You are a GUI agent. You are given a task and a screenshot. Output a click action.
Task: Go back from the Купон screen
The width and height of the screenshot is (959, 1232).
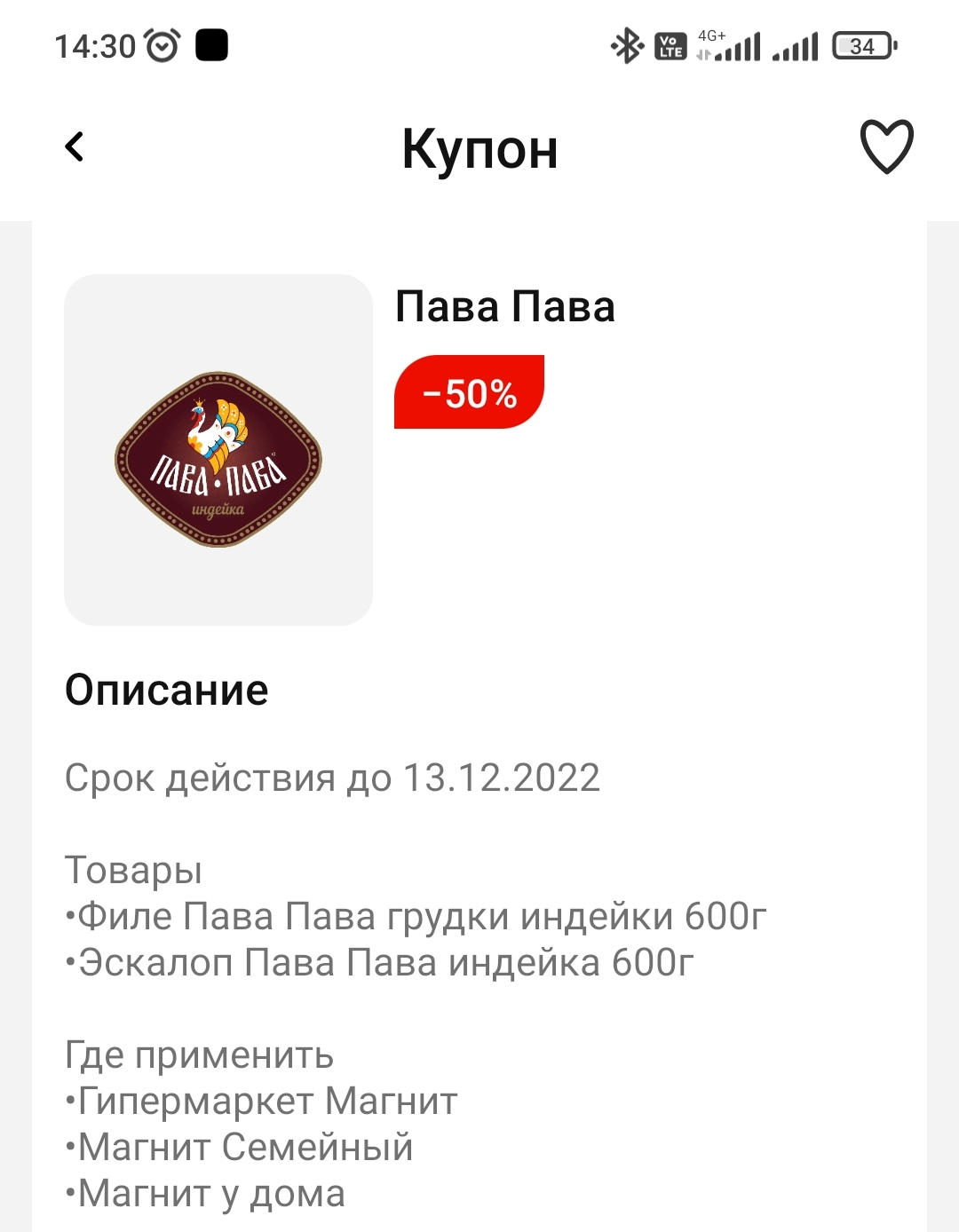(75, 146)
